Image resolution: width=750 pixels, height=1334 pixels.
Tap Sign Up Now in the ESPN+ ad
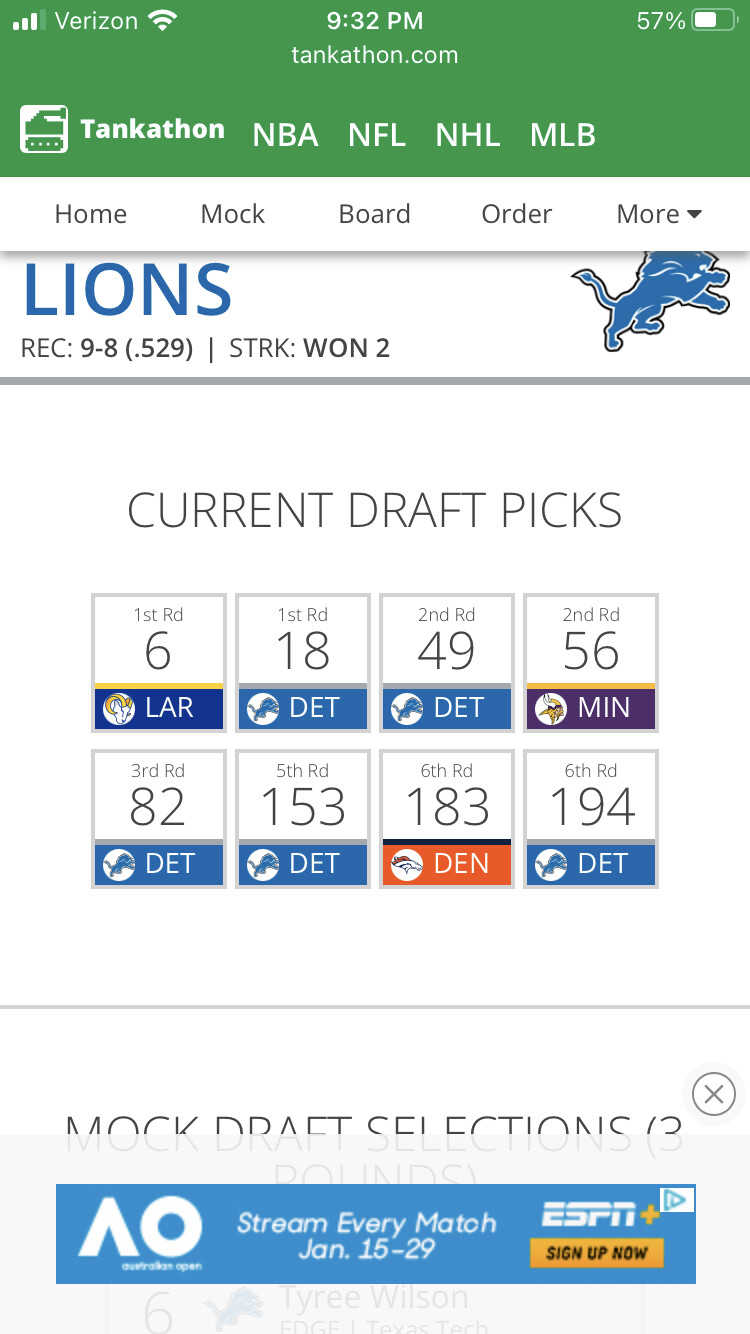597,1253
